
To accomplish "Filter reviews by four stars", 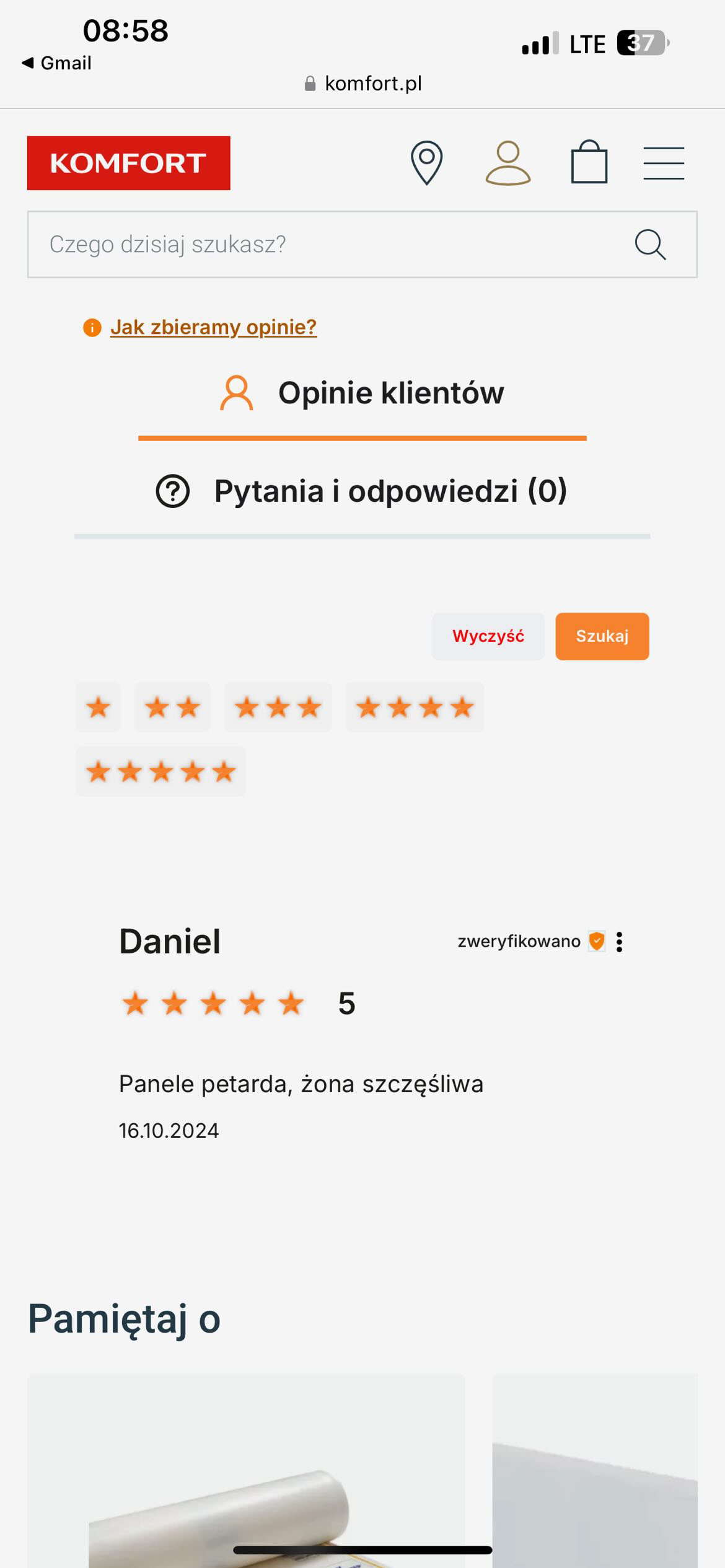I will (x=415, y=707).
